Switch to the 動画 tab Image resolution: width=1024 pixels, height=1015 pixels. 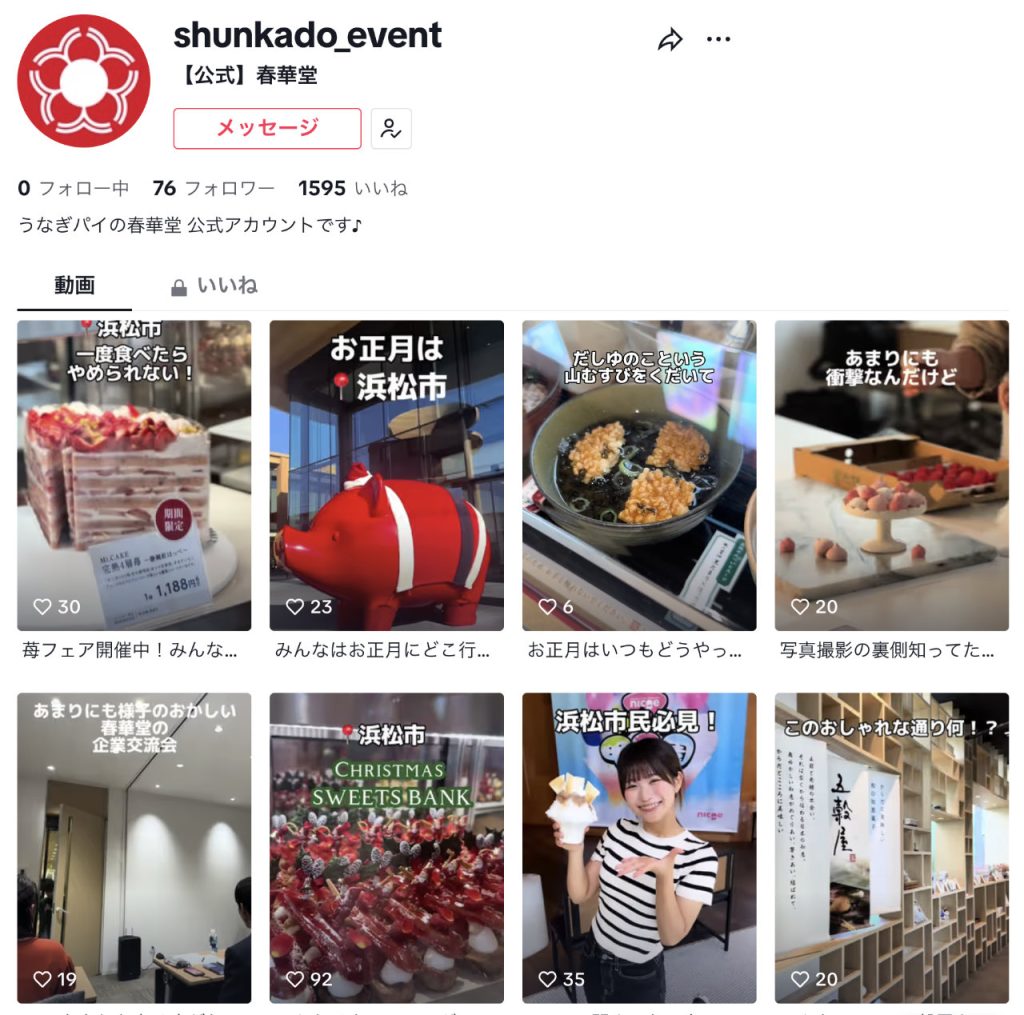click(74, 286)
